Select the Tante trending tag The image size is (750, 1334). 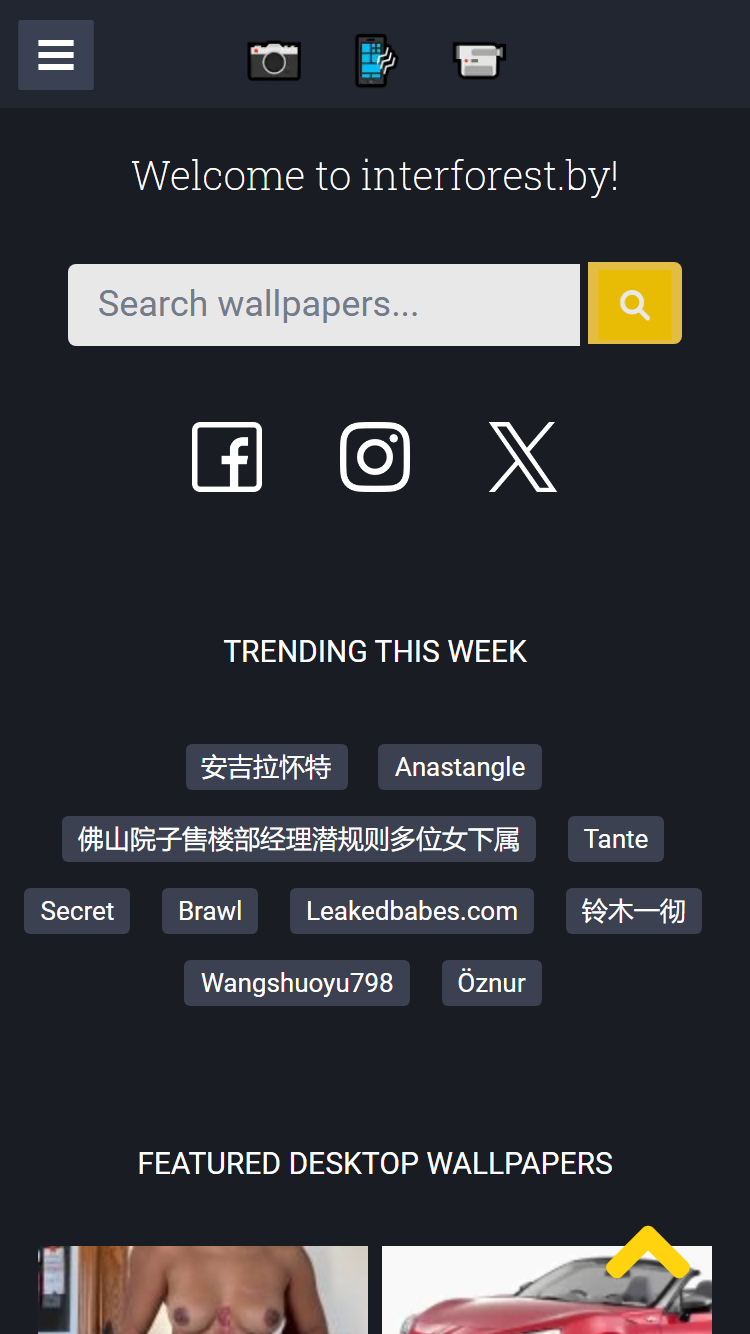[x=616, y=839]
